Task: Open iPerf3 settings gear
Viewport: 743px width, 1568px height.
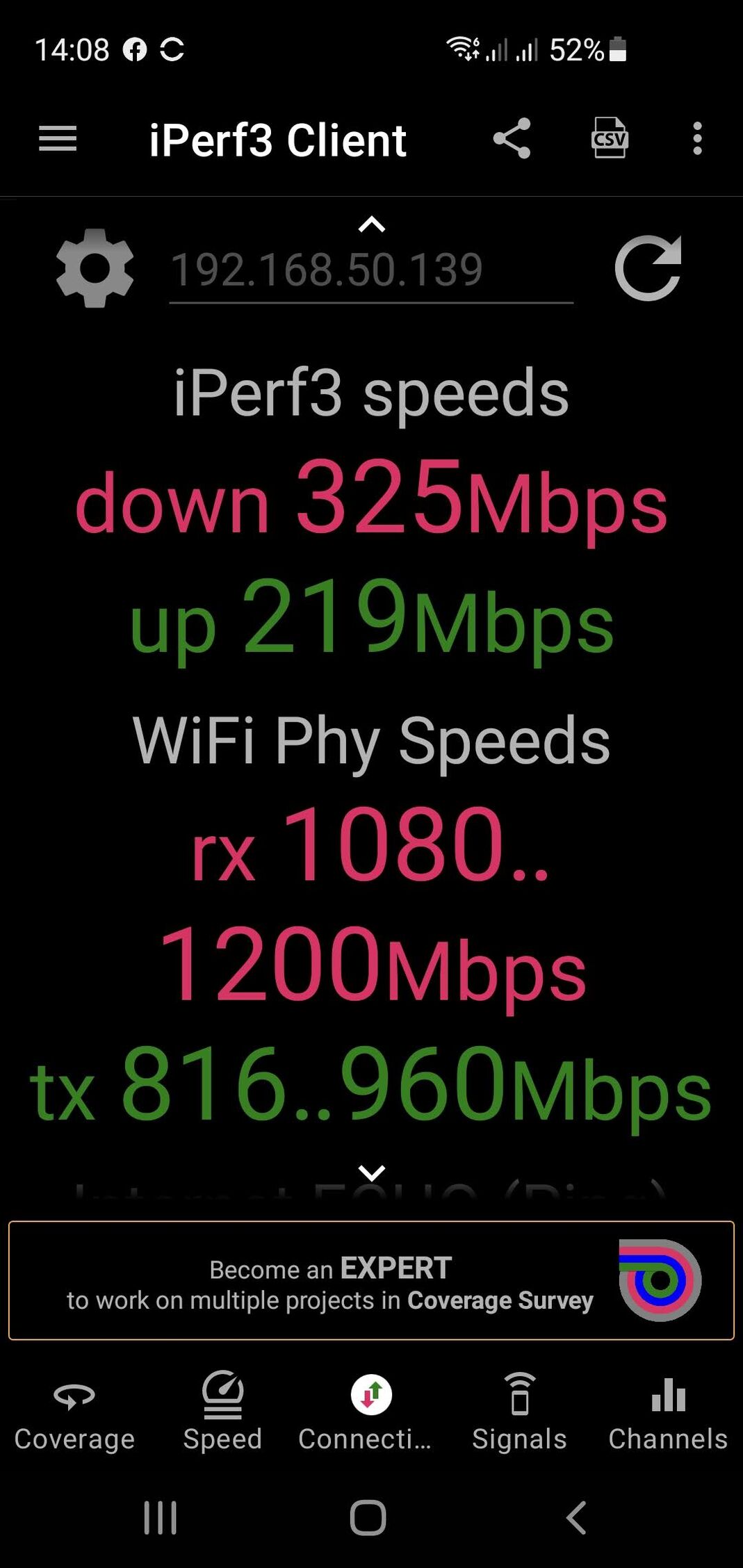Action: coord(95,268)
